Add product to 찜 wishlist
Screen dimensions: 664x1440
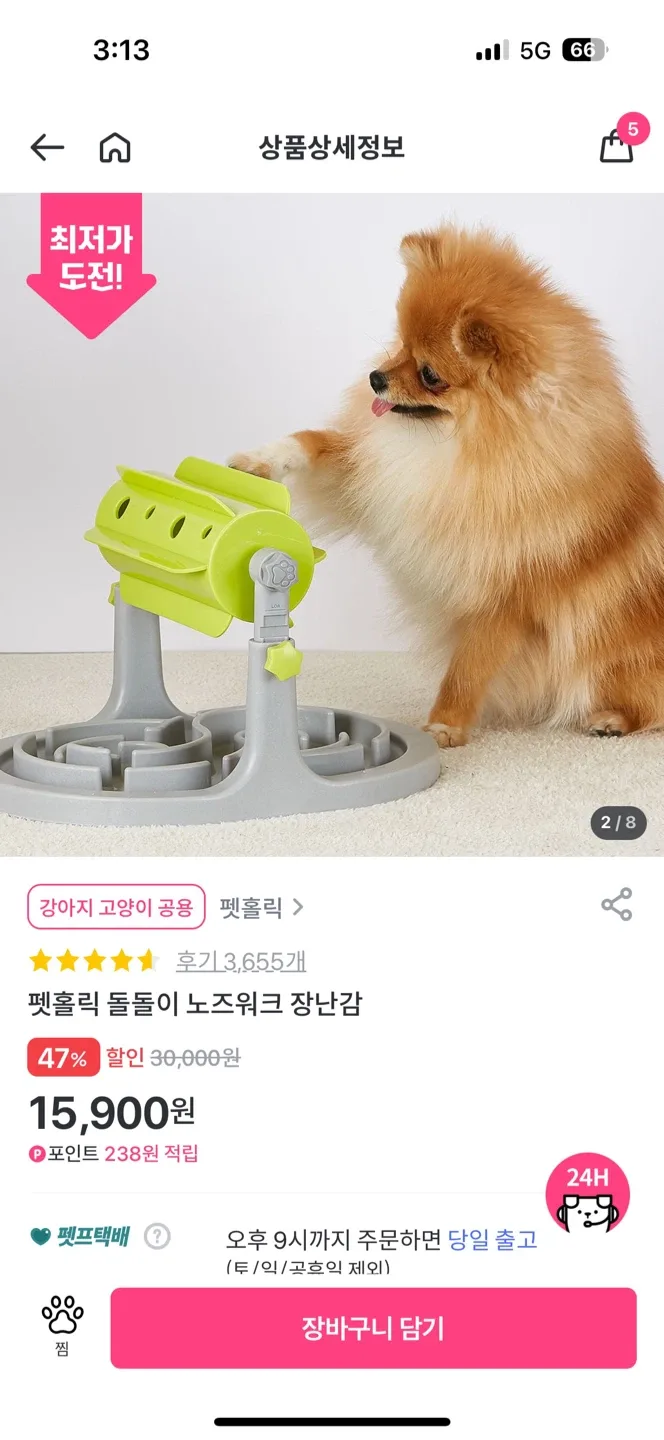click(x=62, y=1326)
